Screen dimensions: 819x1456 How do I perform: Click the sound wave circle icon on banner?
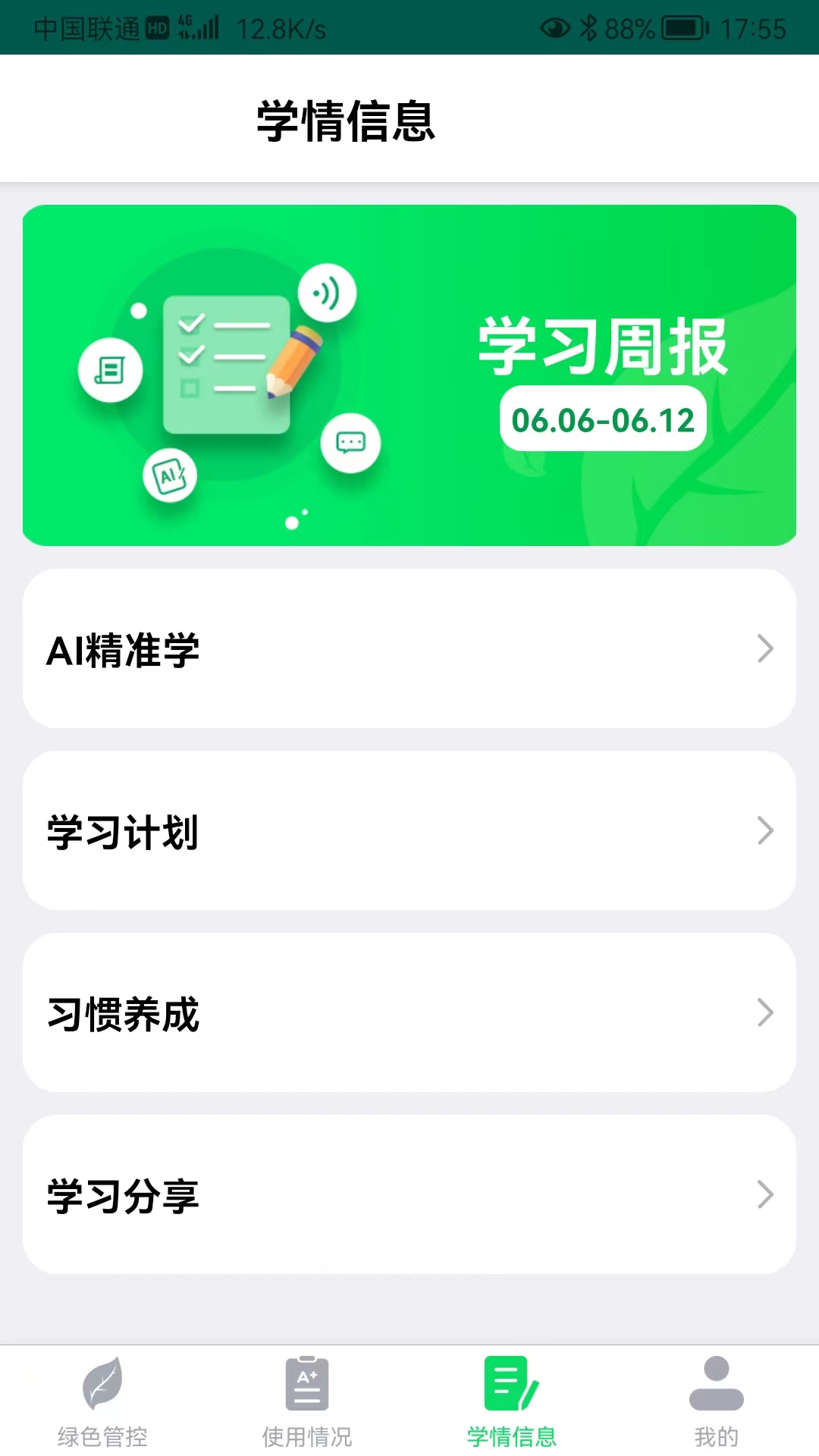tap(326, 294)
